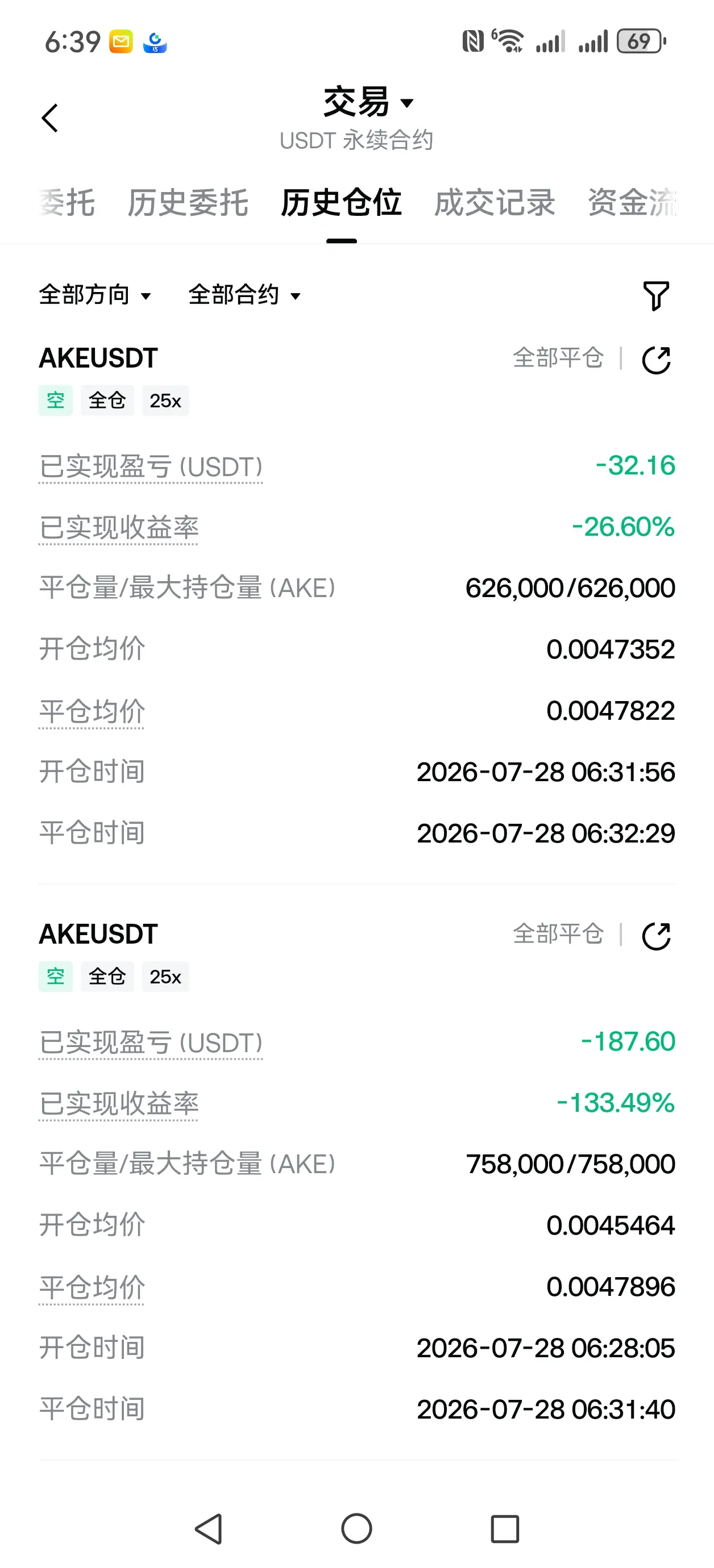
Task: Go to the system home screen
Action: pos(356,1528)
